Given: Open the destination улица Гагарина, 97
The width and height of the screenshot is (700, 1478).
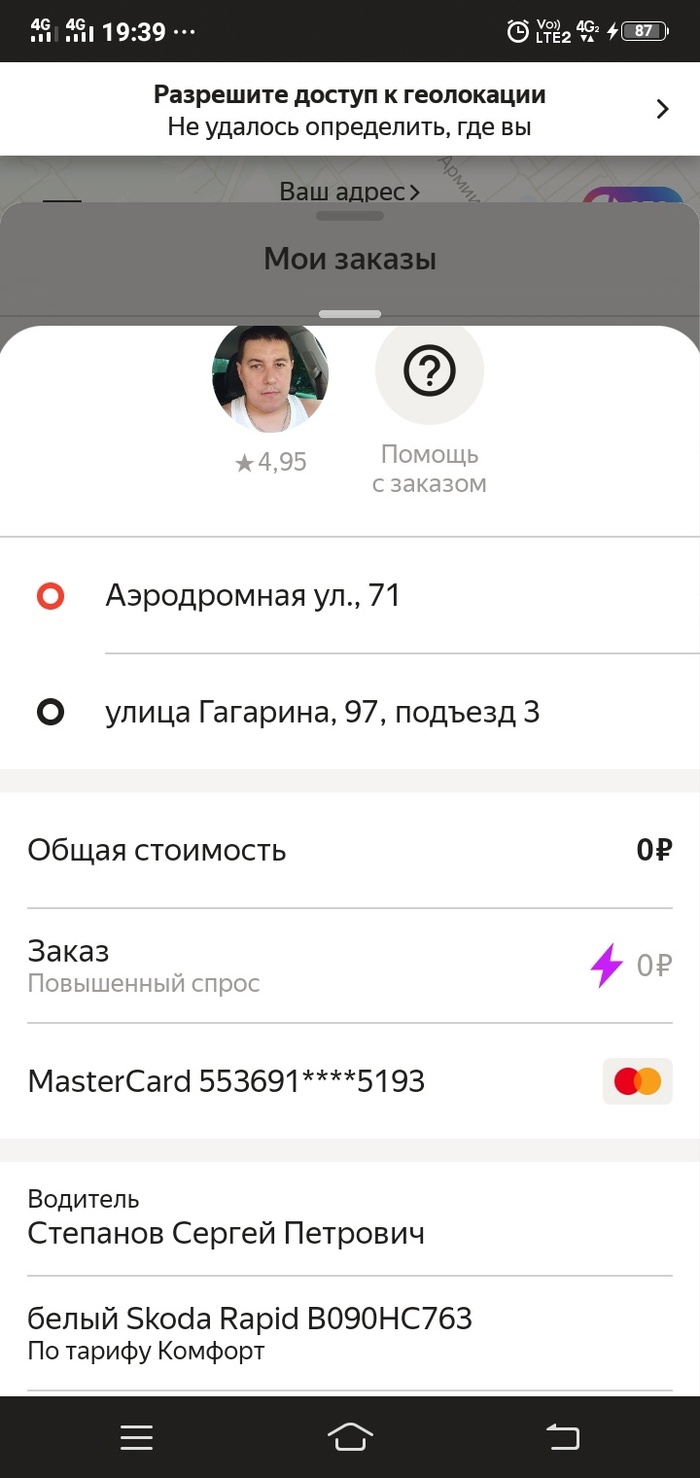Looking at the screenshot, I should pos(322,713).
